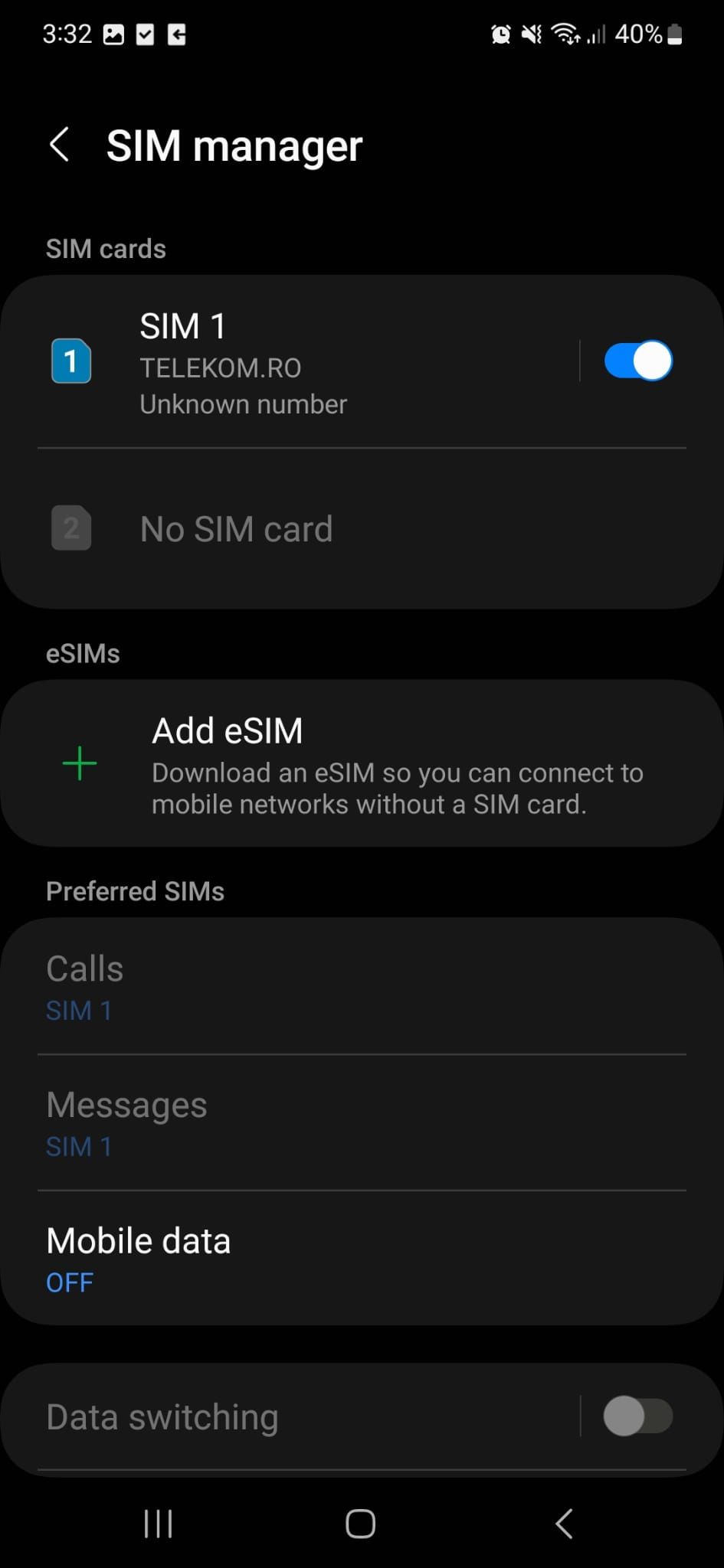Tap the empty SIM 2 slot icon

click(x=70, y=528)
